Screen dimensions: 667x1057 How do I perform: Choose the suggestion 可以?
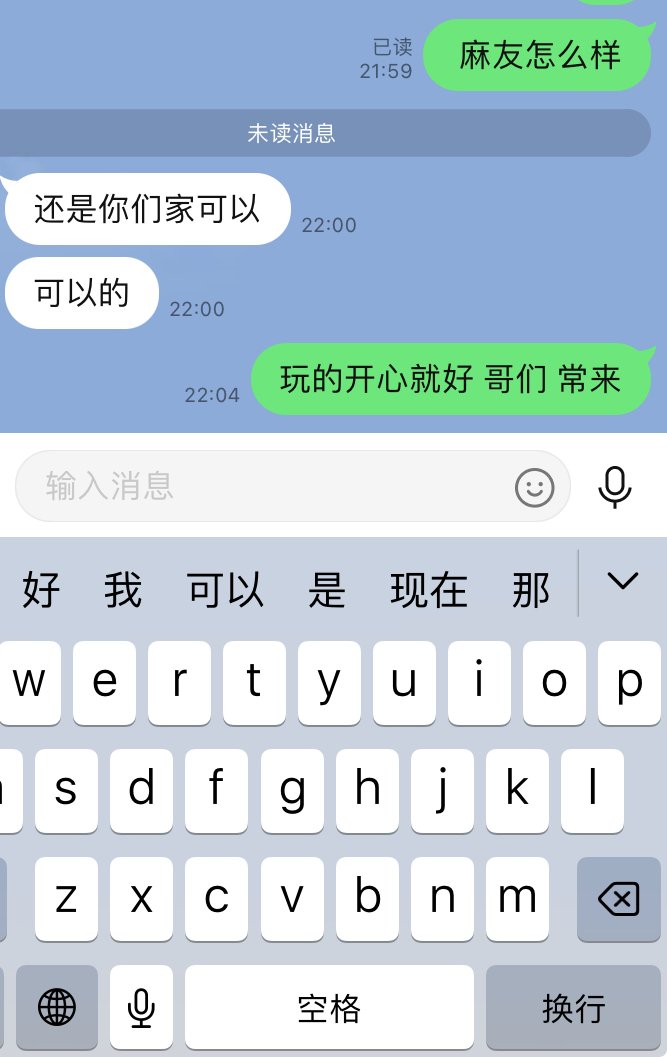pos(226,590)
